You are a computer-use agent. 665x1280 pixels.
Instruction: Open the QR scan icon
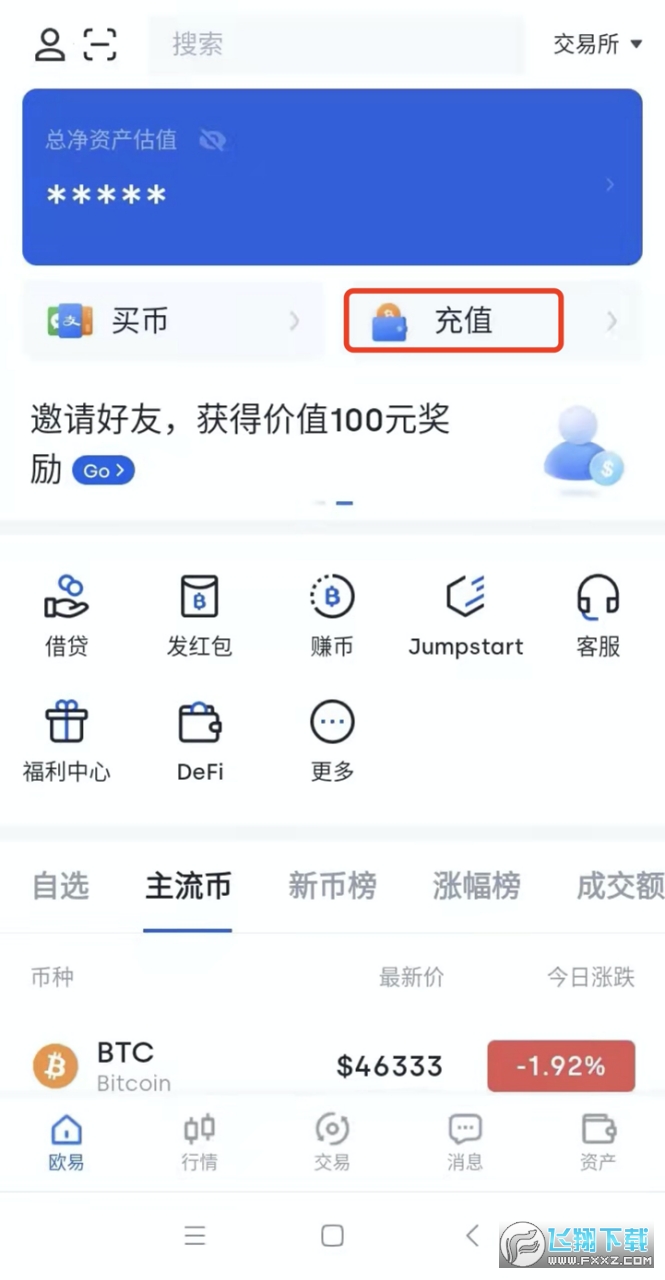(100, 44)
